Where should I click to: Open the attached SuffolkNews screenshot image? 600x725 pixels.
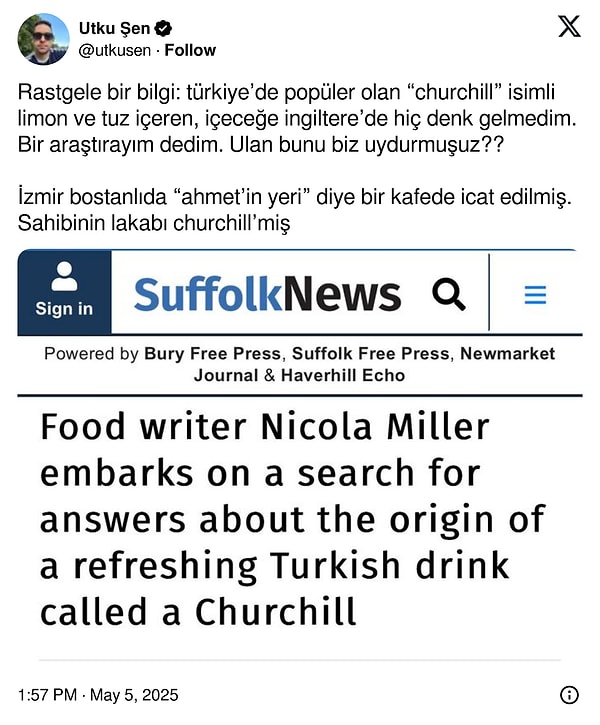tap(300, 450)
